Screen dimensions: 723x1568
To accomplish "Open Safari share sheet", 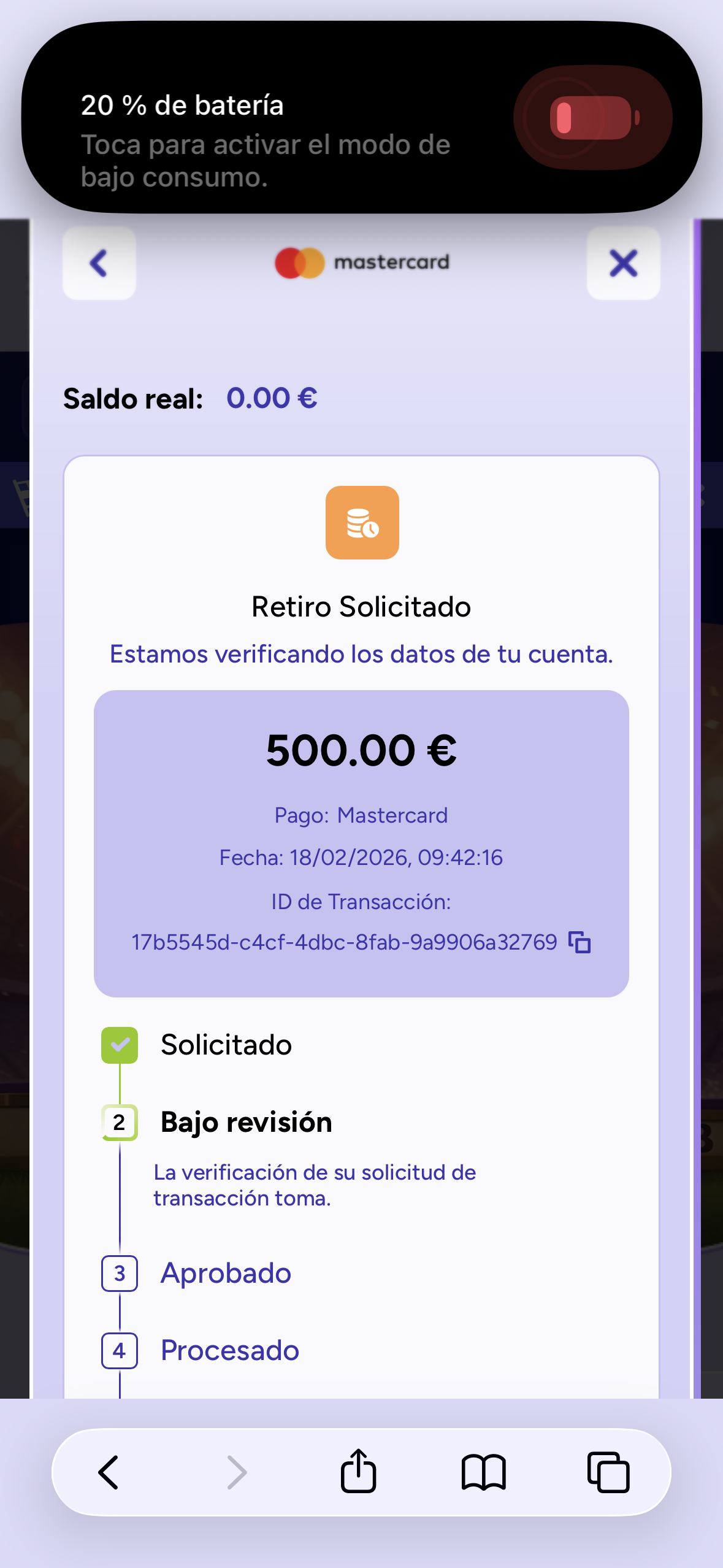I will tap(358, 1471).
